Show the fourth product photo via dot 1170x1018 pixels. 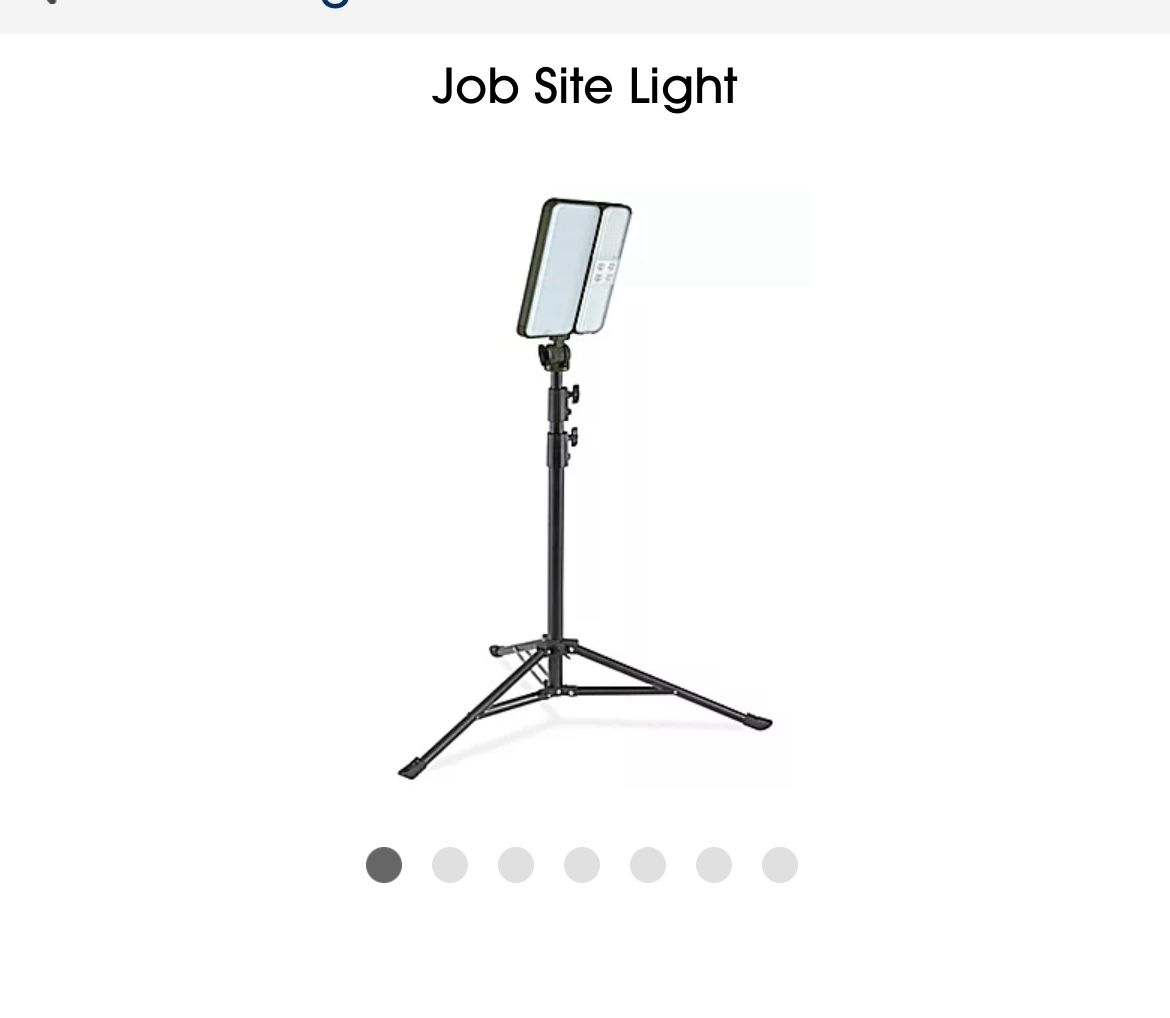click(x=582, y=865)
